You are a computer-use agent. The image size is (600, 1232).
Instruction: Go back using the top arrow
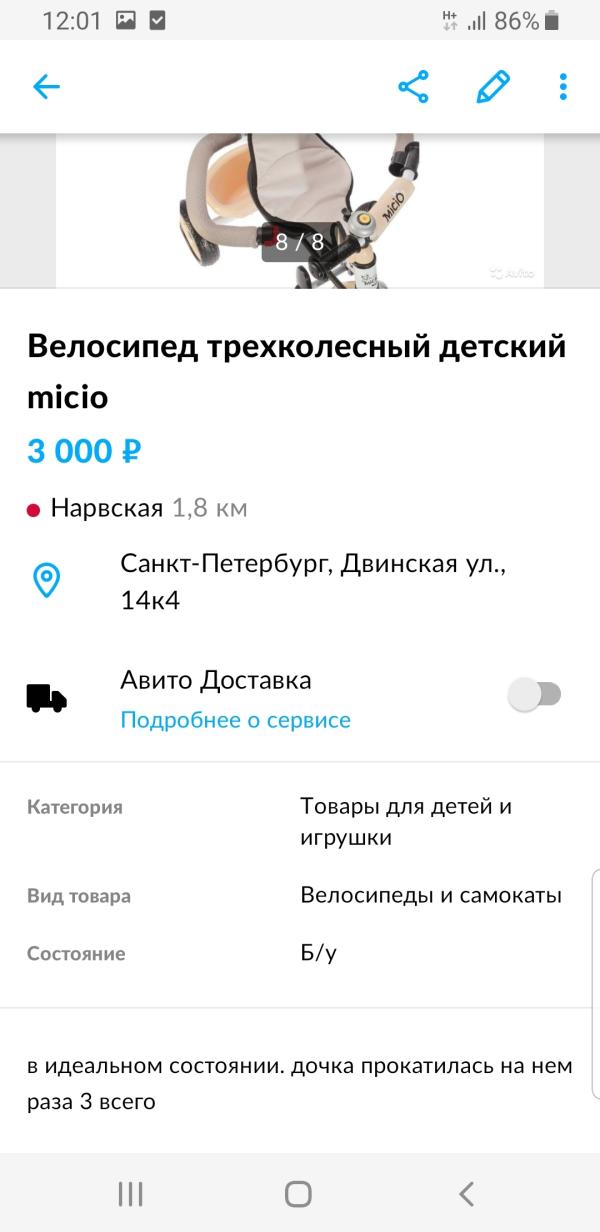[x=46, y=87]
